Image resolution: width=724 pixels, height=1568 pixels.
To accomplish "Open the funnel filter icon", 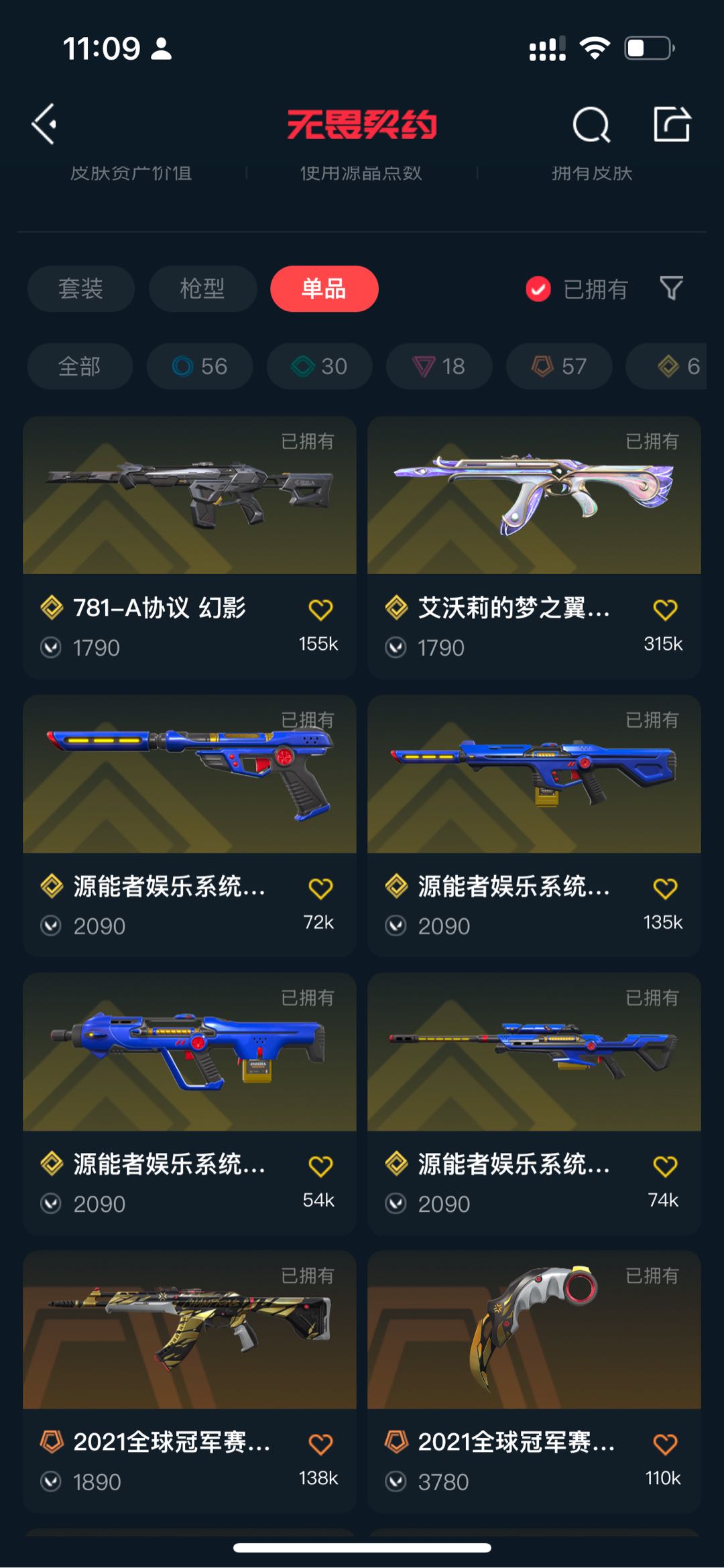I will [671, 288].
